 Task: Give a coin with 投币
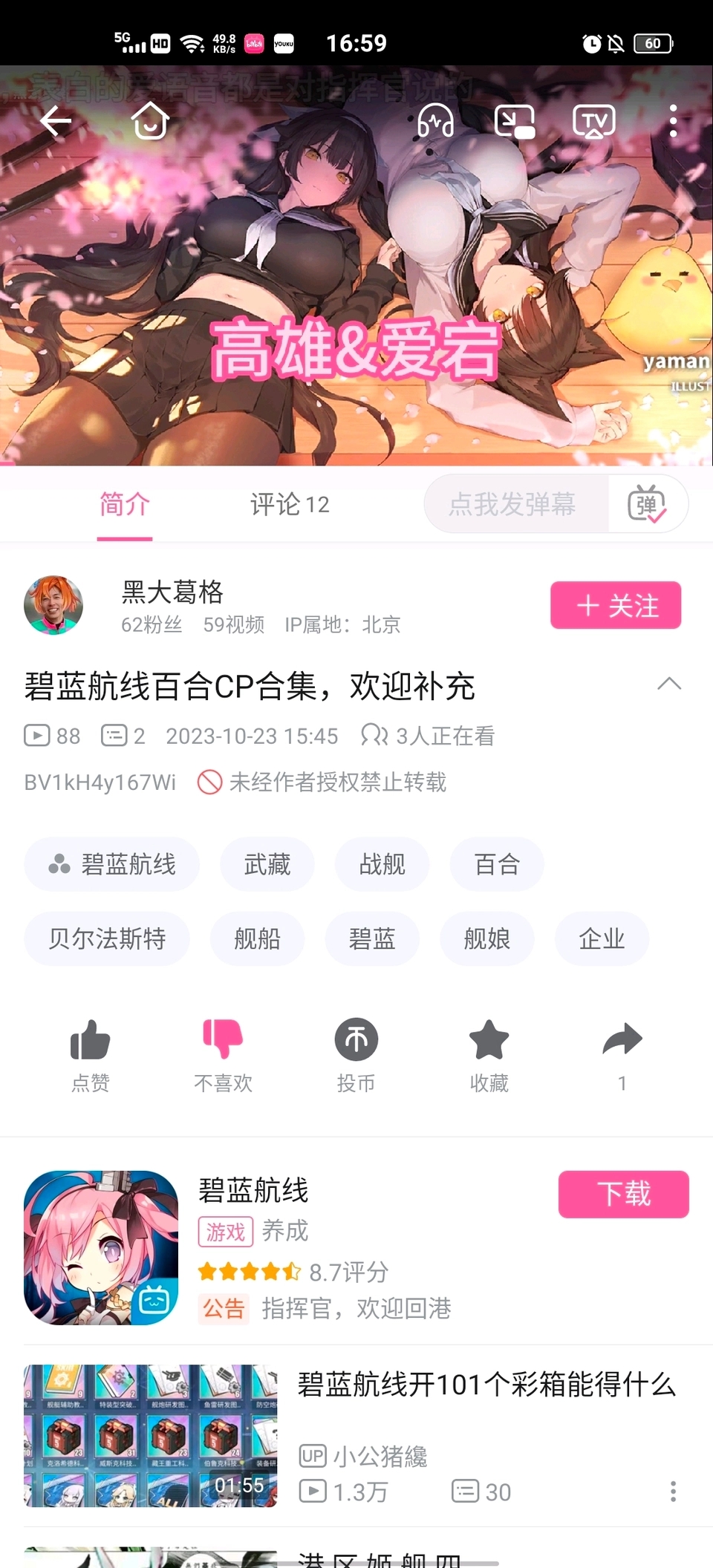[356, 1053]
